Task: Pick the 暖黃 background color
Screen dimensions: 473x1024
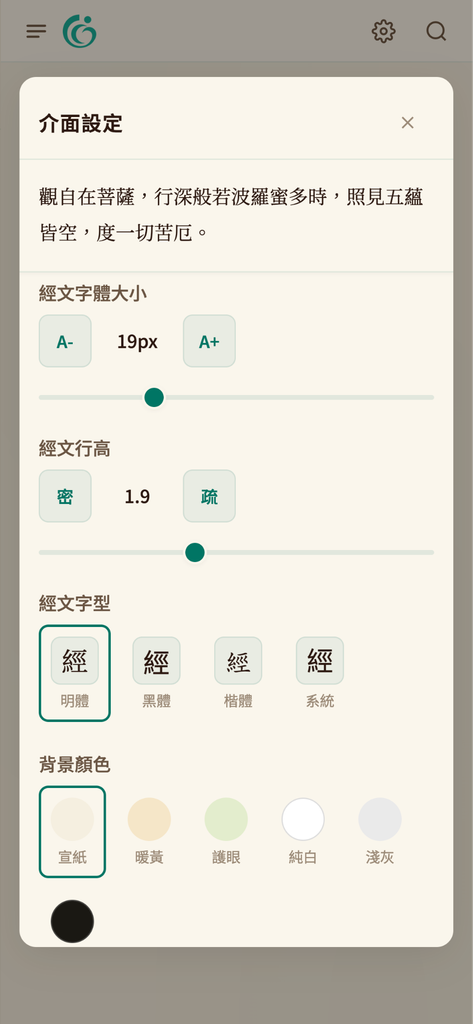Action: point(149,831)
